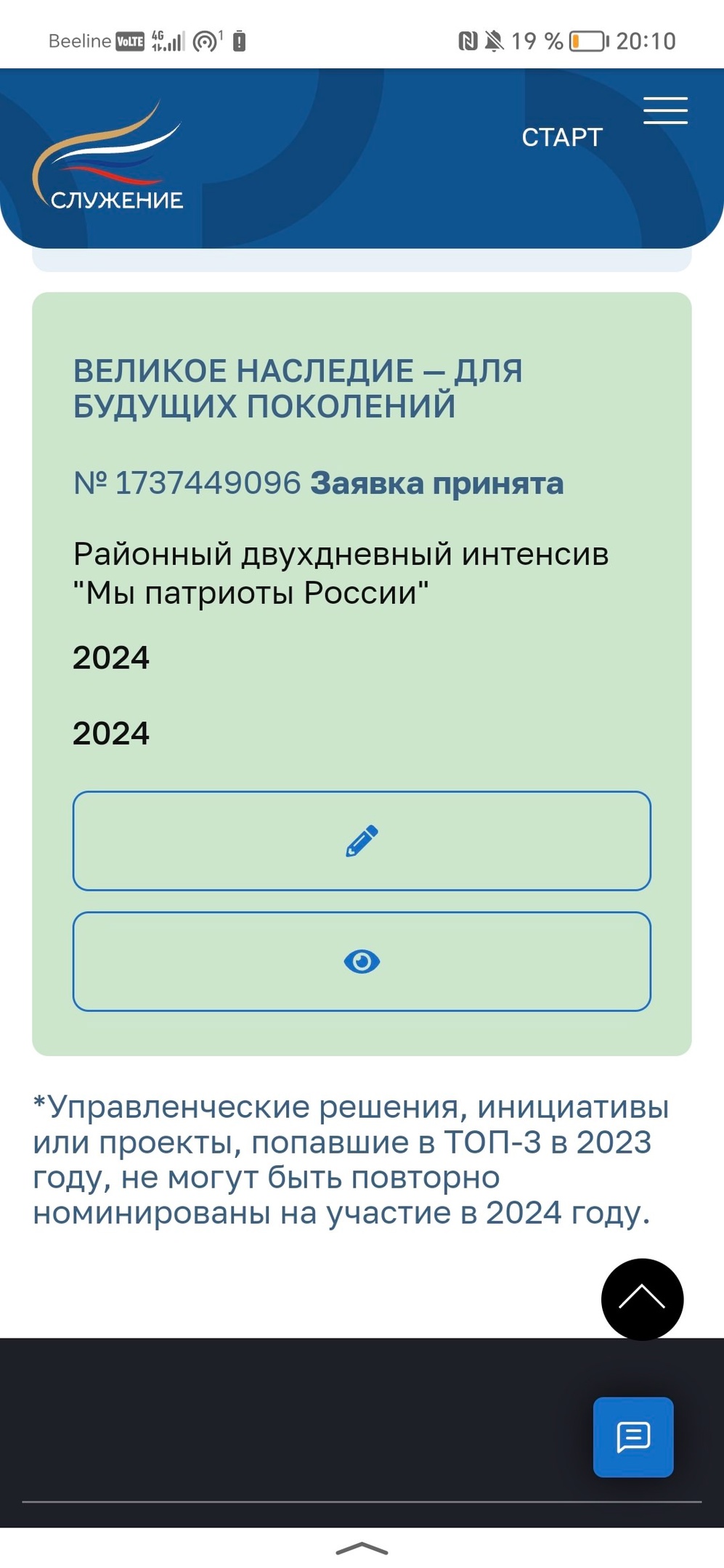
Task: Open the support chat widget
Action: click(x=633, y=1437)
